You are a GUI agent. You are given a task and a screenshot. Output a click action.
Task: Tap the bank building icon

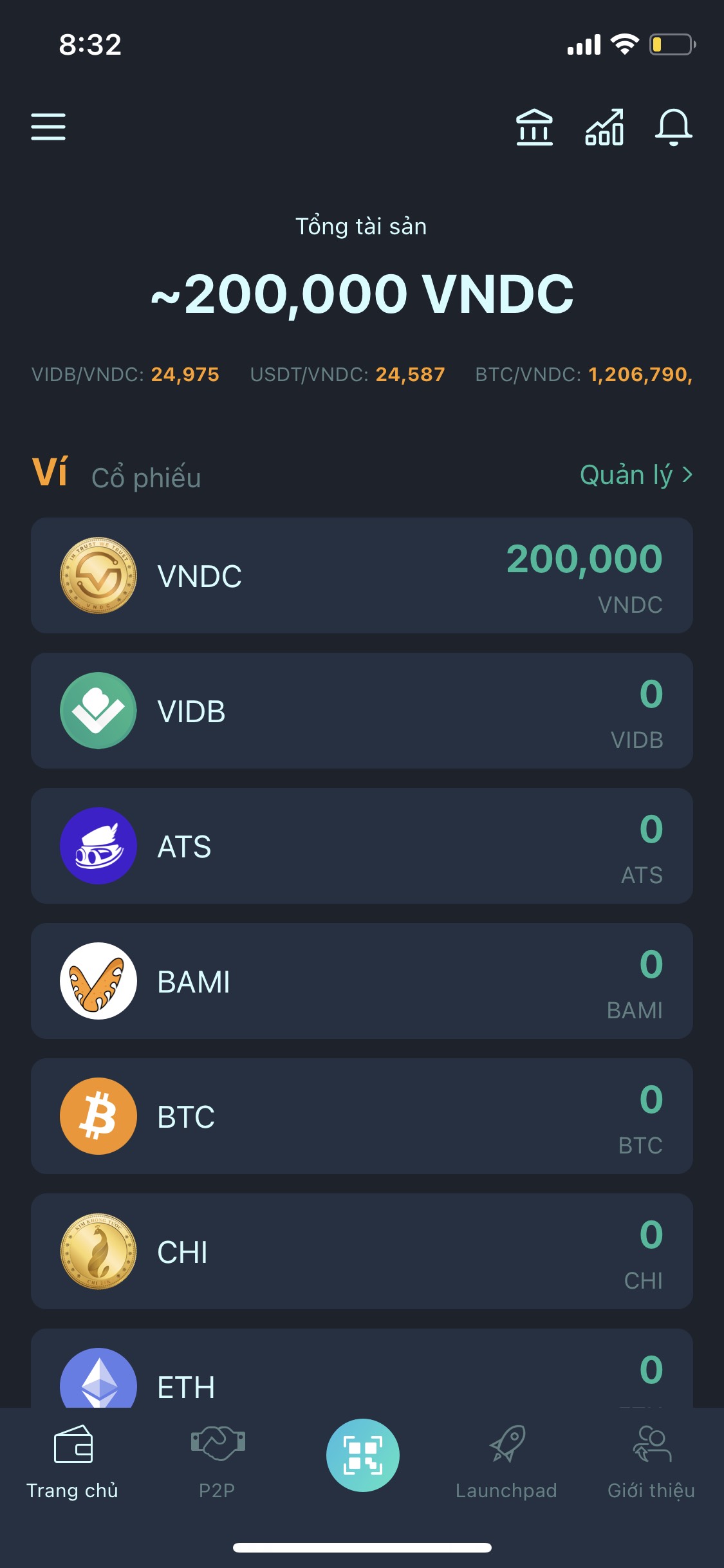point(534,127)
